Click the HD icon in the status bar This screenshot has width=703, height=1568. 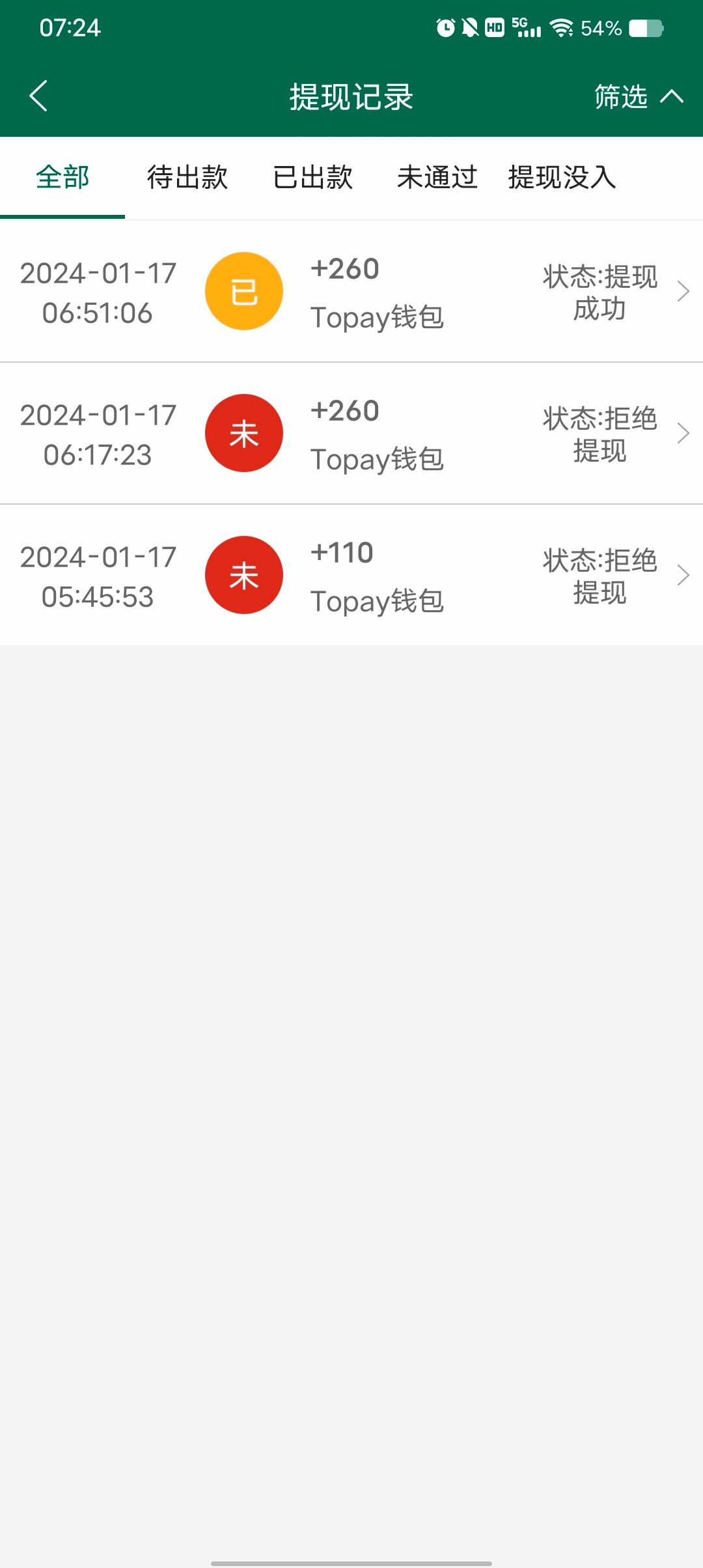(x=493, y=27)
